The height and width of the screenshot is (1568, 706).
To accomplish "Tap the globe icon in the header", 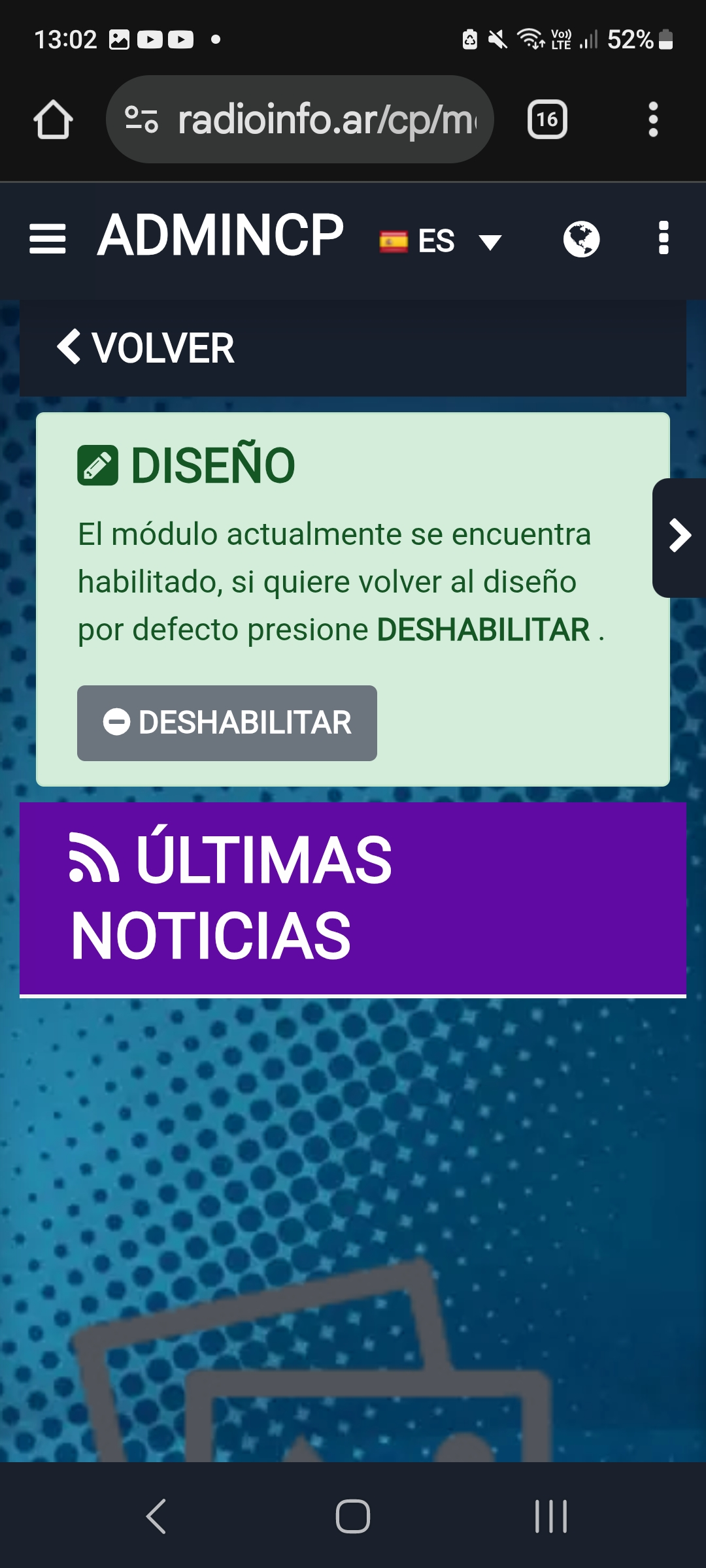I will pos(581,239).
